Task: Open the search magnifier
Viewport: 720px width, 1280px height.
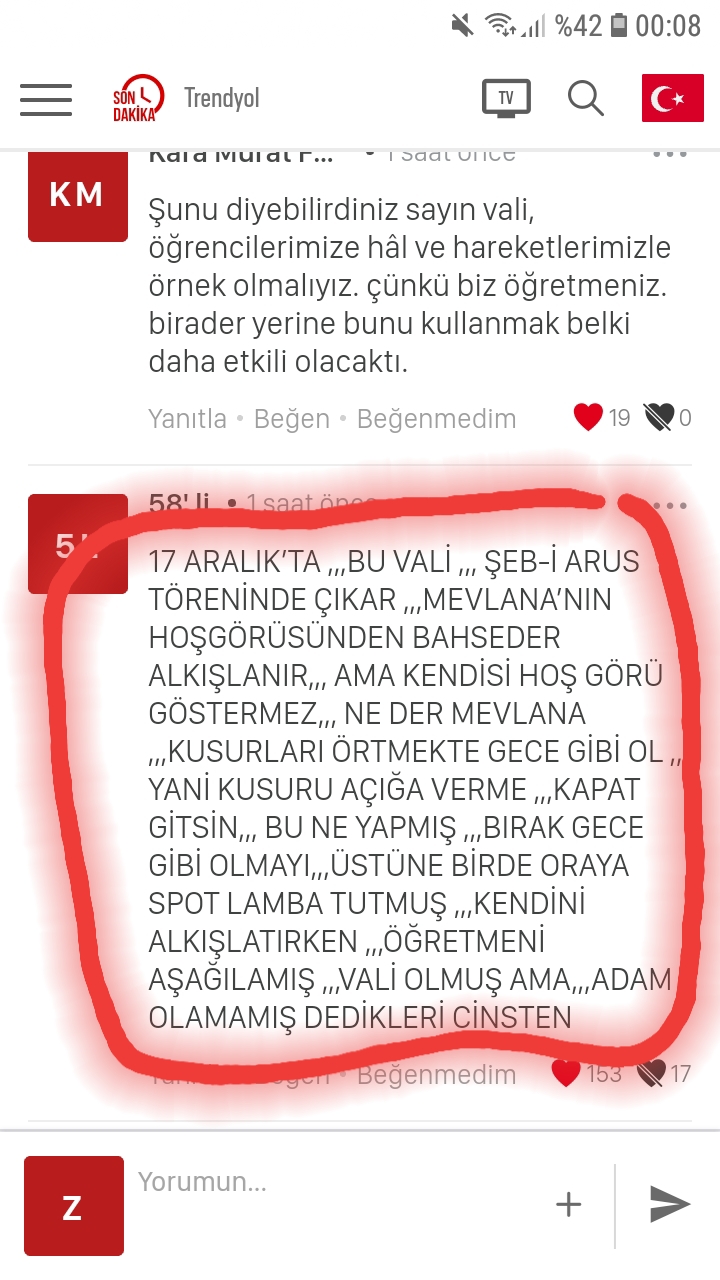Action: click(x=586, y=98)
